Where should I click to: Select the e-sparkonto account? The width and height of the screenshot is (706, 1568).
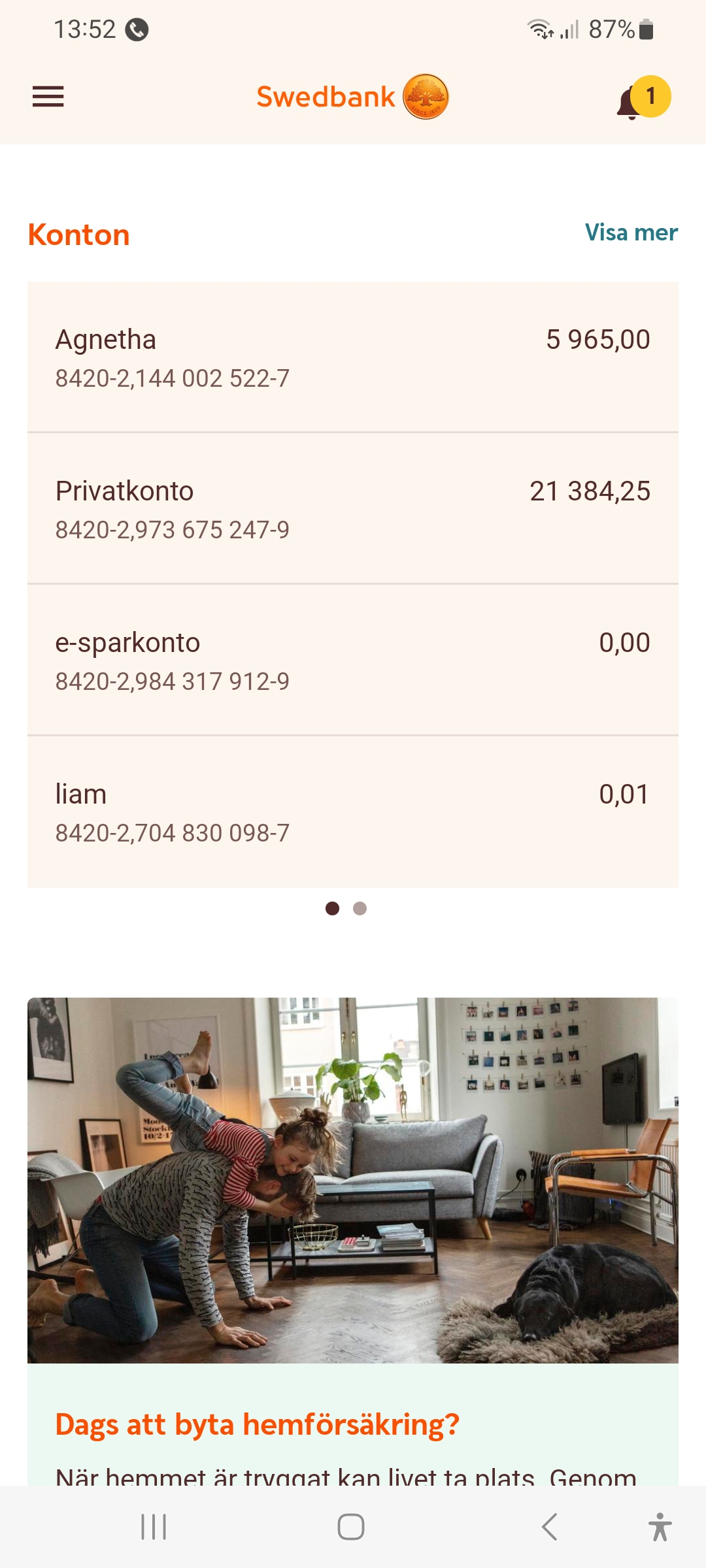point(353,661)
